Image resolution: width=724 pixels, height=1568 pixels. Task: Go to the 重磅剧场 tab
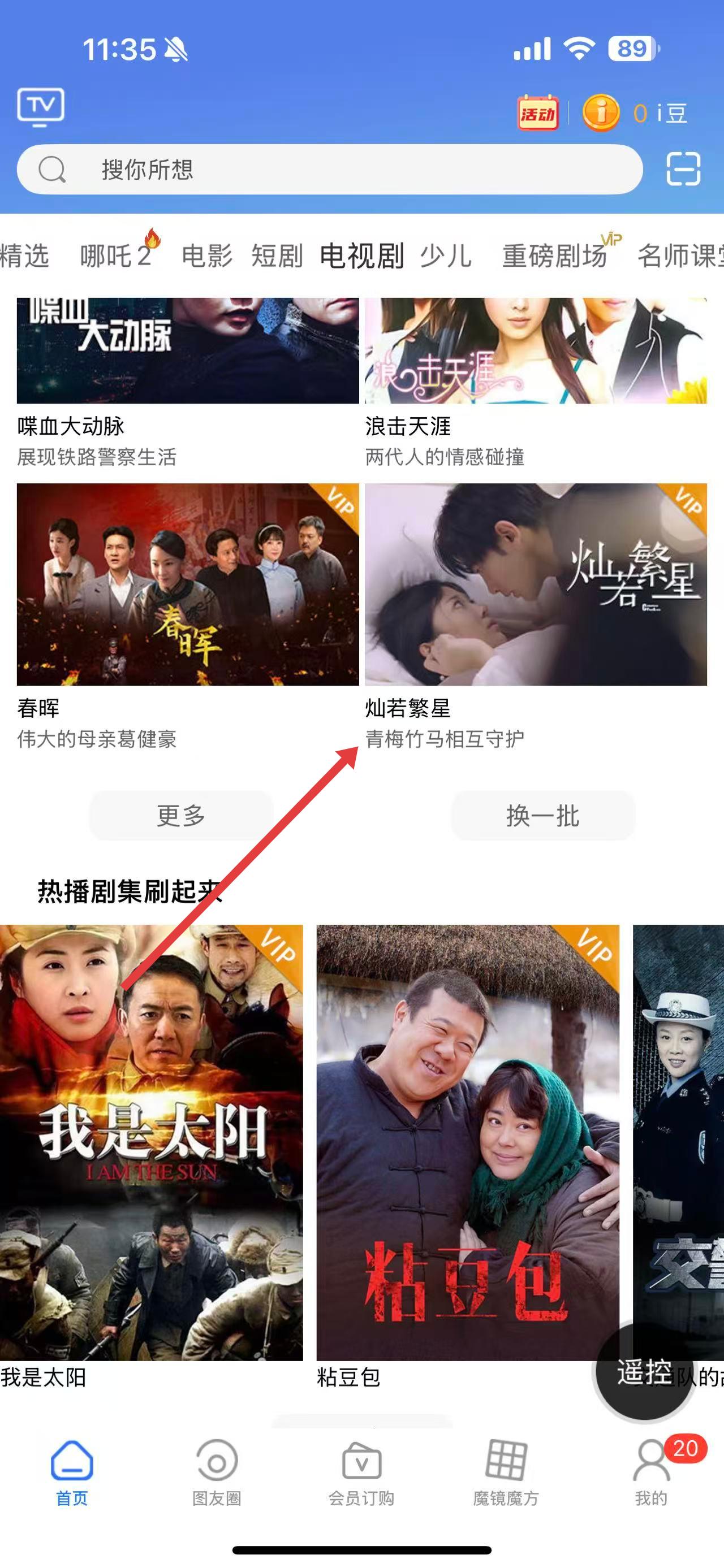tap(555, 255)
